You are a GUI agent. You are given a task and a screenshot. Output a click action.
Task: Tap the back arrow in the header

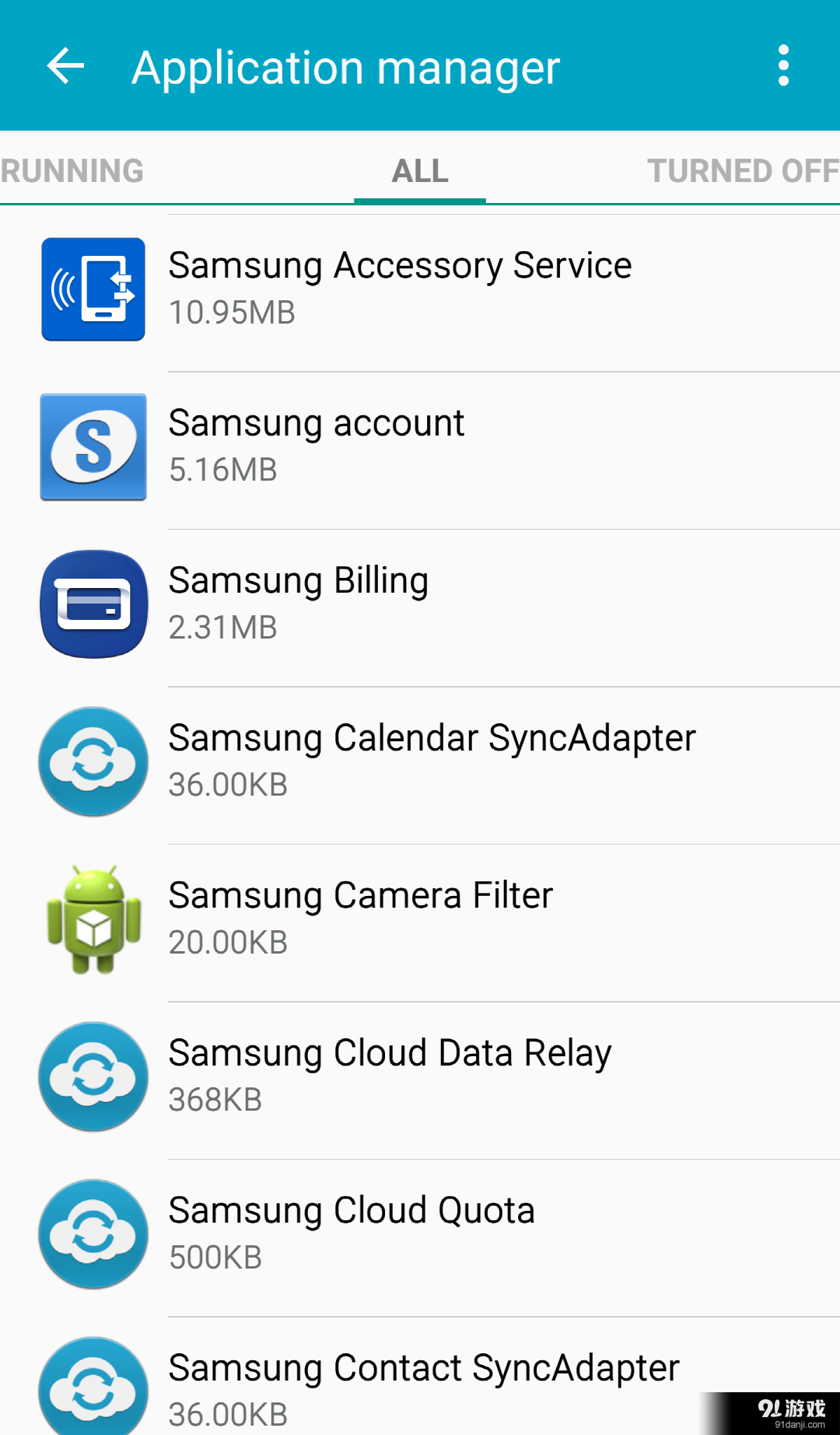tap(65, 66)
